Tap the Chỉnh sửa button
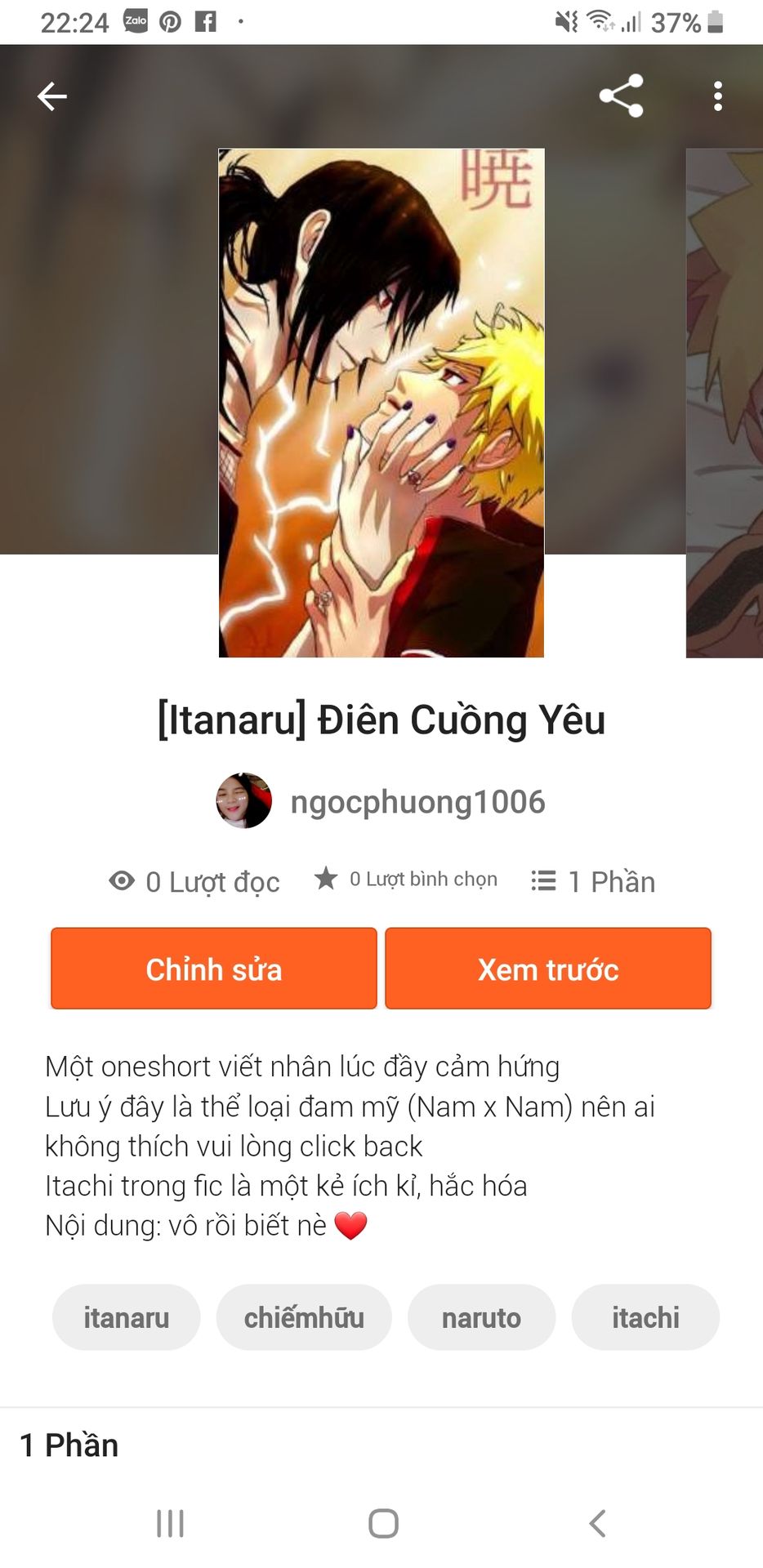Screen dimensions: 763x1568 click(x=214, y=969)
